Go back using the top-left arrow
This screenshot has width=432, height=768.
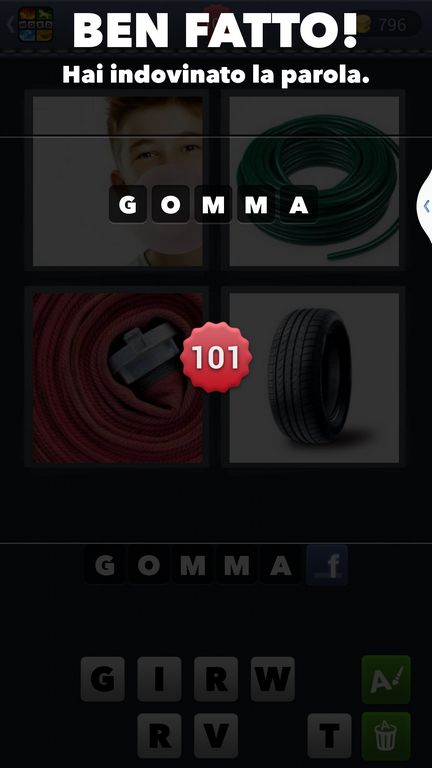pos(10,24)
